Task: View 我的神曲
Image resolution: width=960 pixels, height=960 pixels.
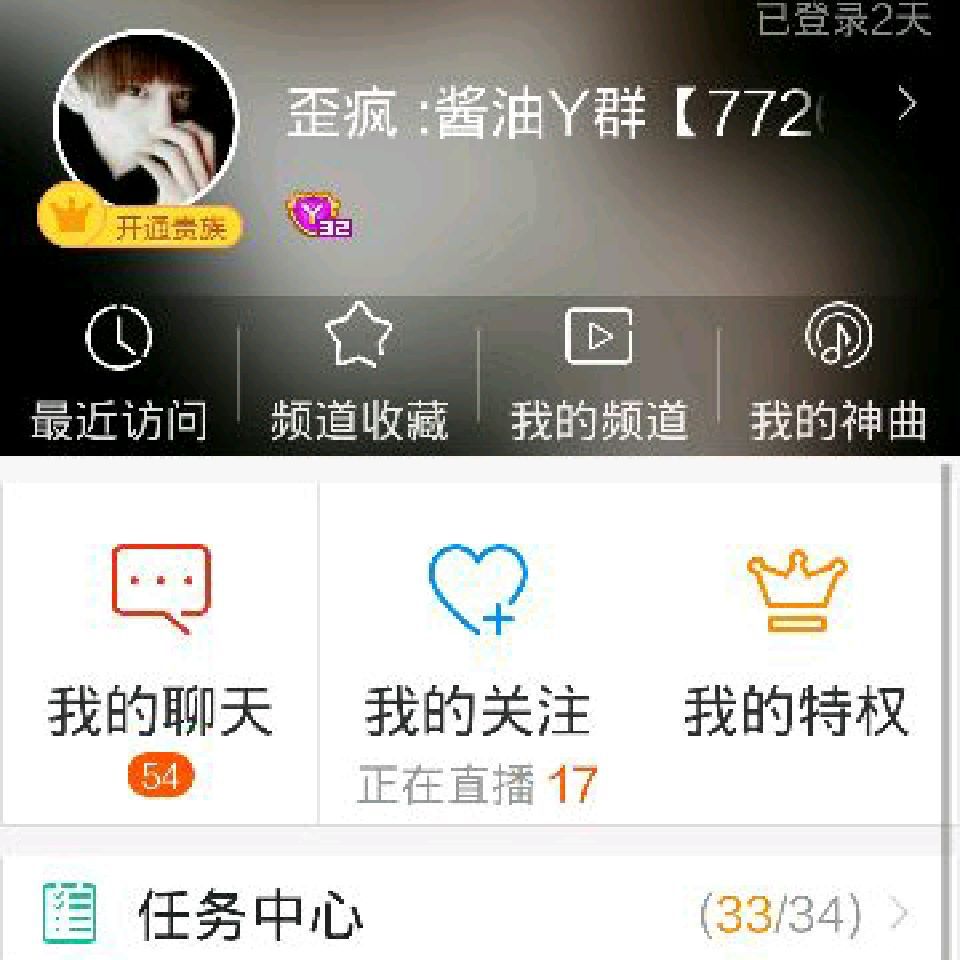Action: pos(838,377)
